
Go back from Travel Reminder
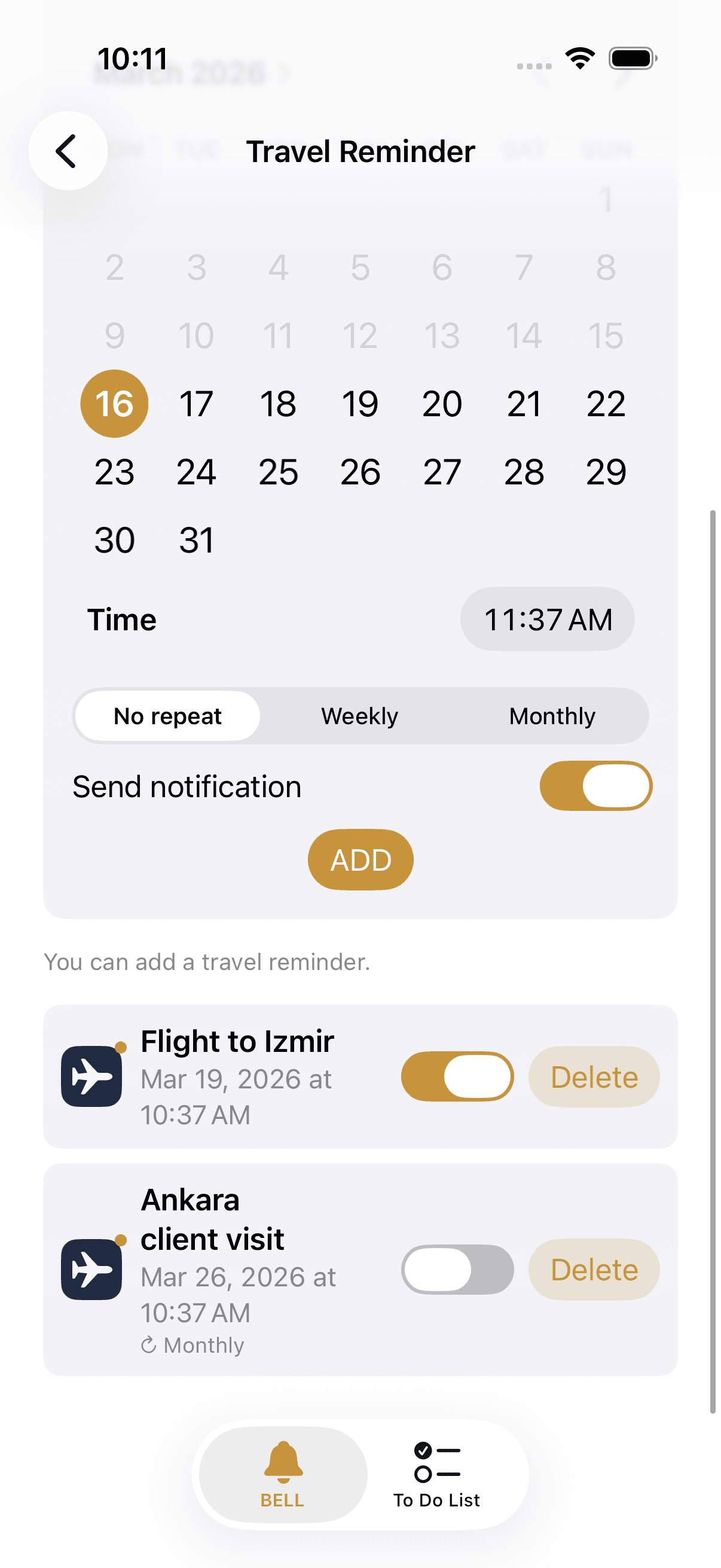pos(68,150)
